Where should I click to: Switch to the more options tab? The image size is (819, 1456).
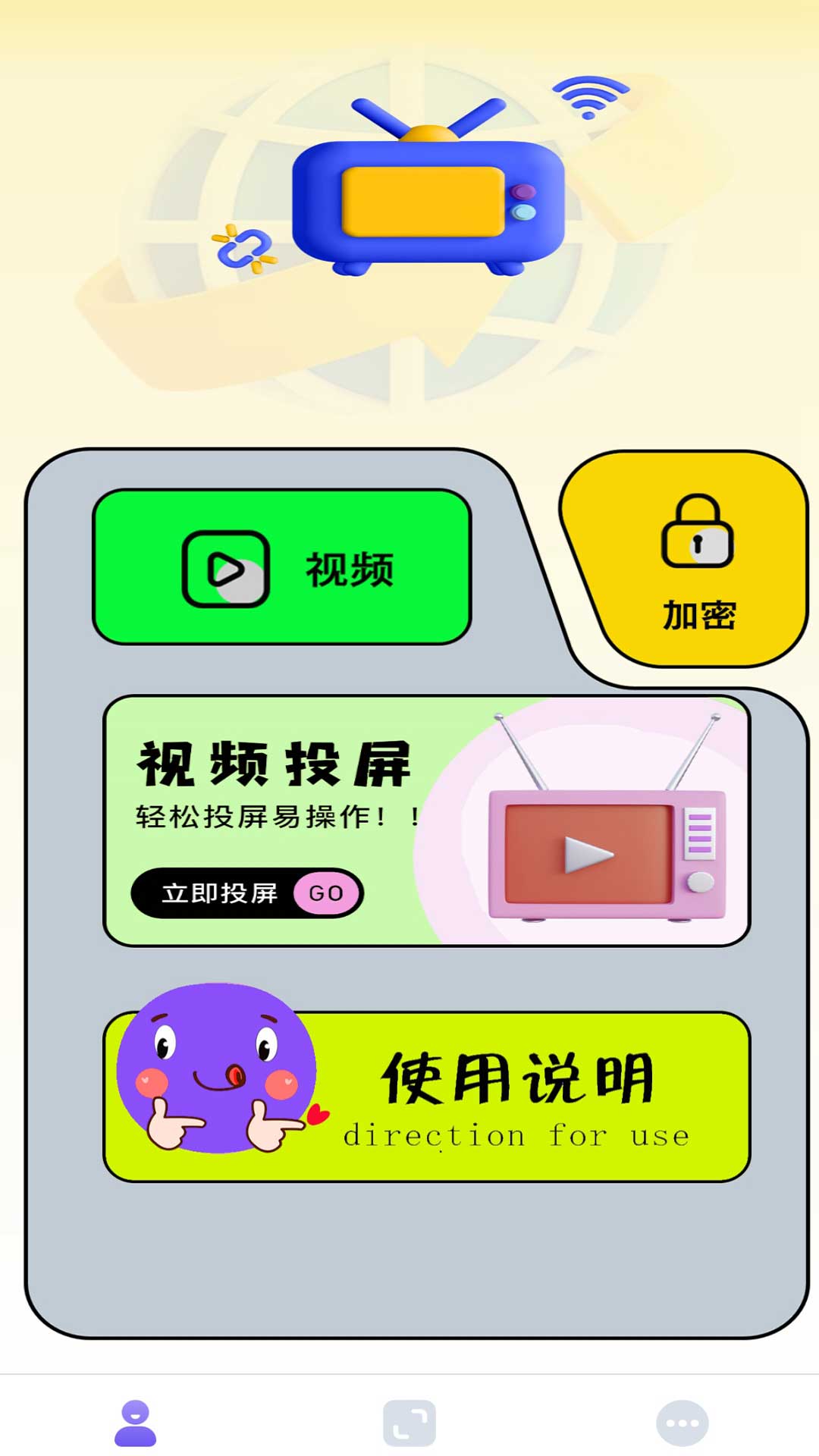point(682,1423)
